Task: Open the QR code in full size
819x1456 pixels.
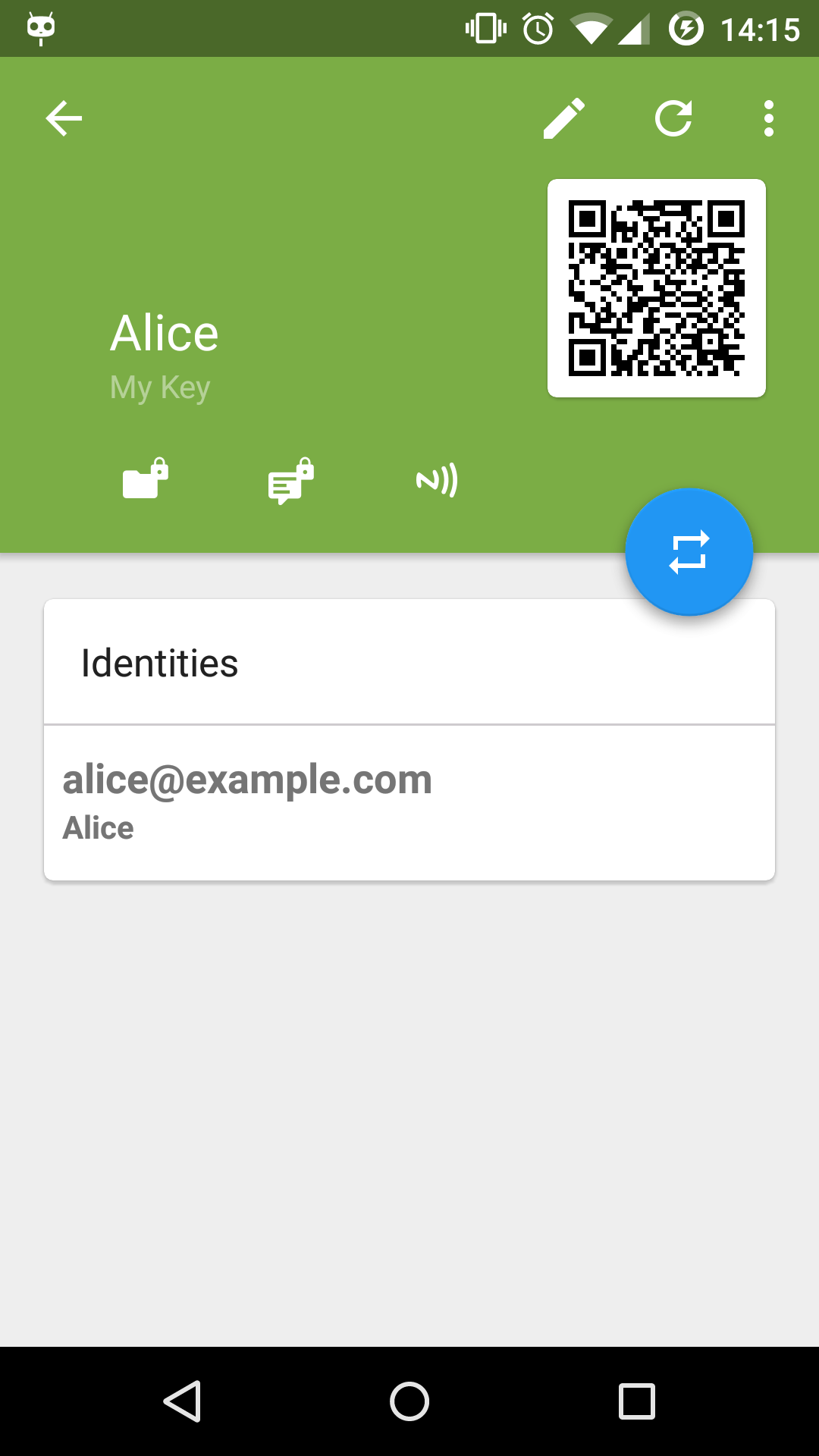Action: [x=657, y=288]
